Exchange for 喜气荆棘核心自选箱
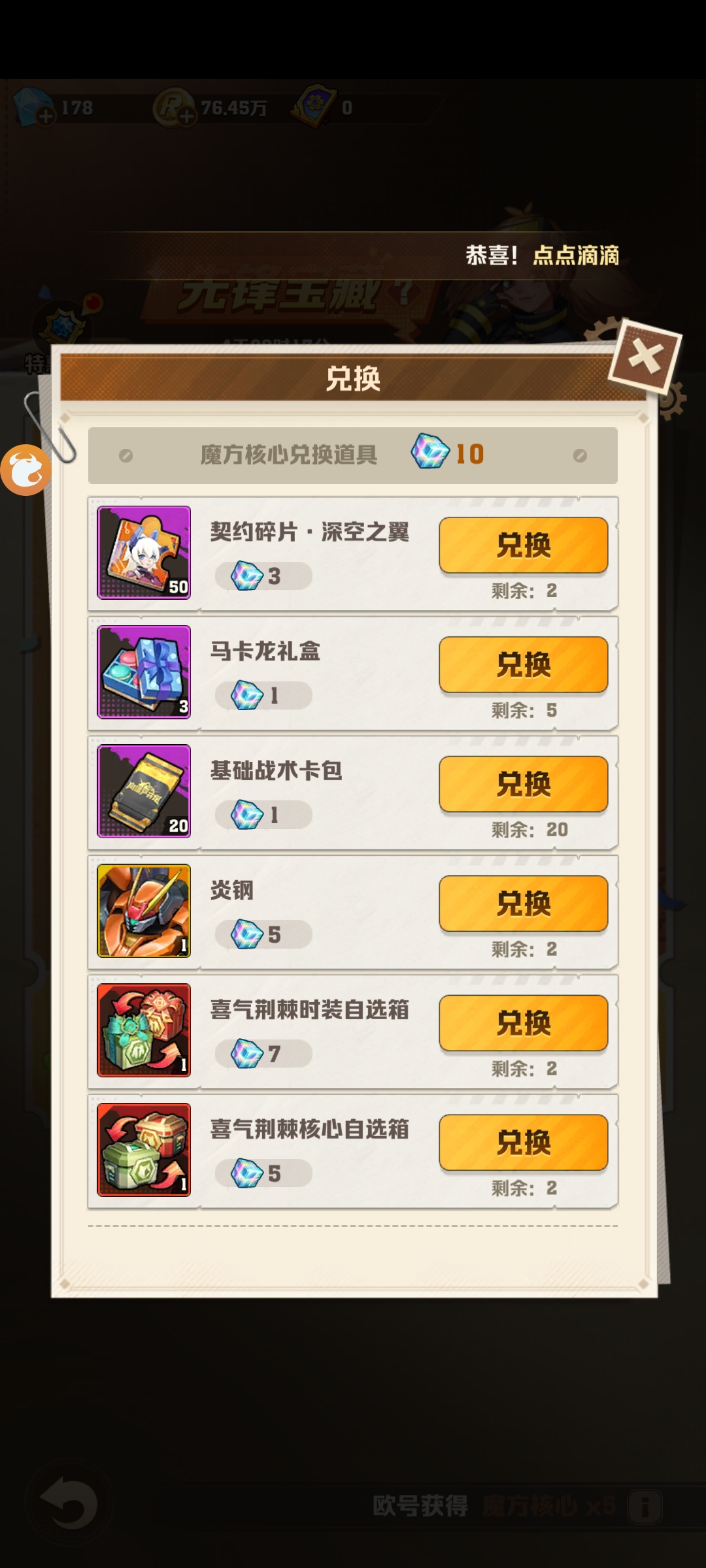This screenshot has width=706, height=1568. [x=523, y=1143]
